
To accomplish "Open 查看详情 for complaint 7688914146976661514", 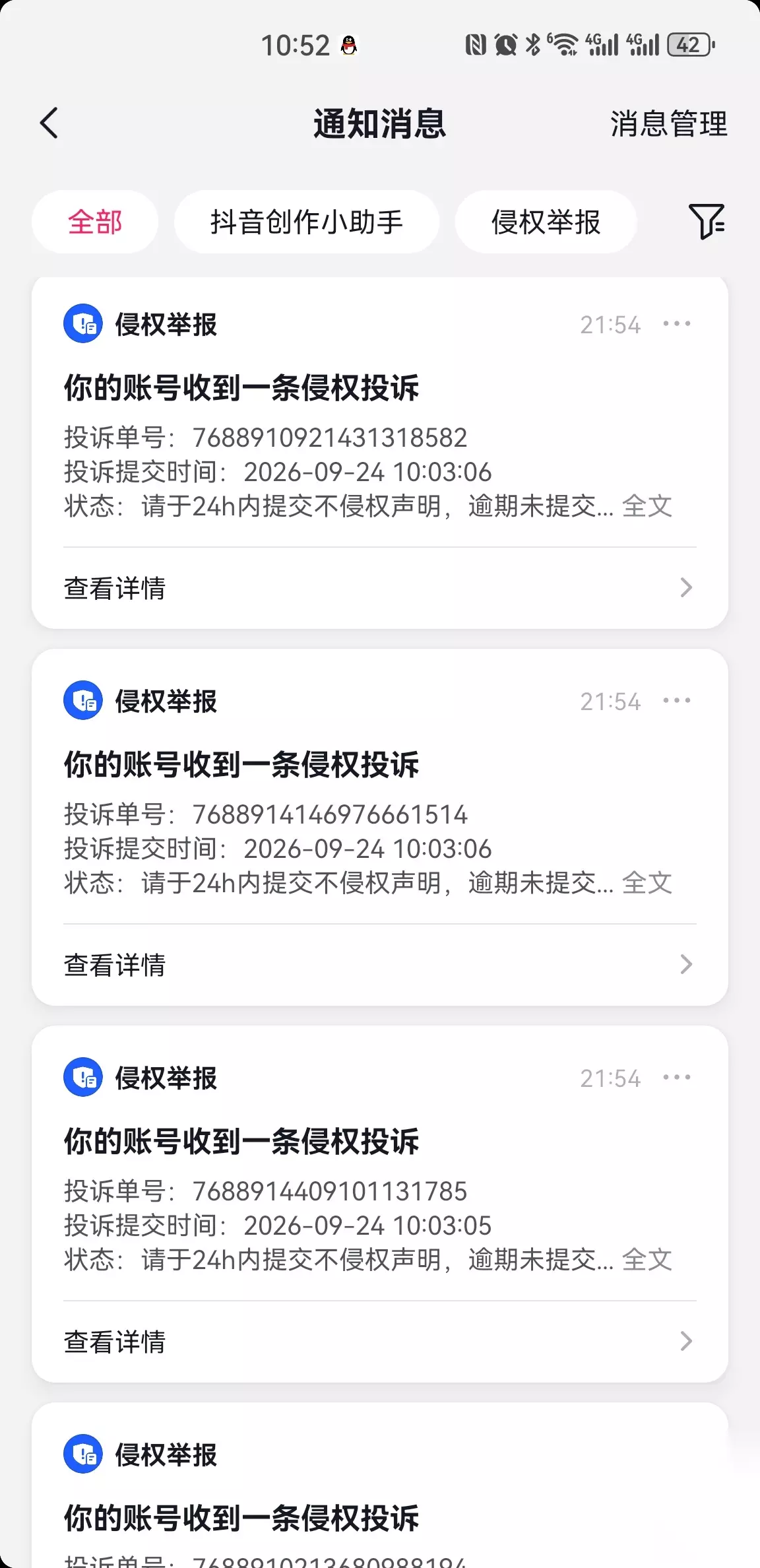I will pyautogui.click(x=379, y=965).
